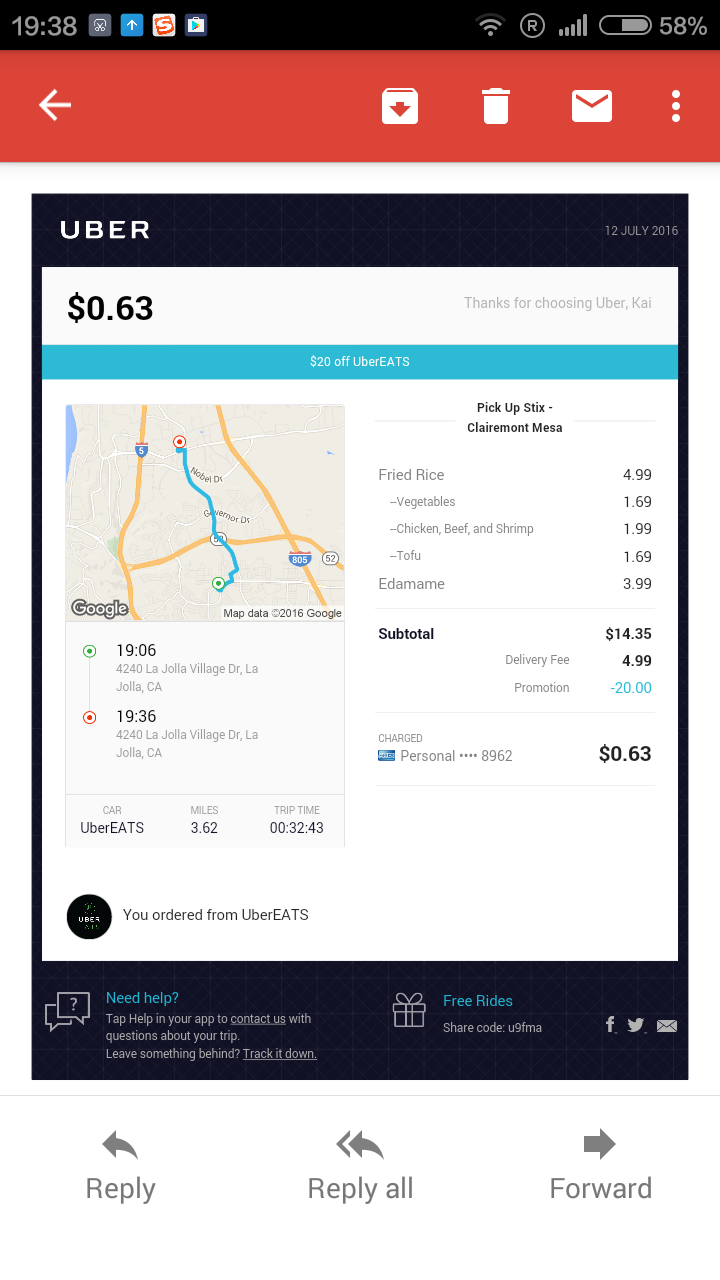720x1280 pixels.
Task: Reply to this email
Action: (120, 1166)
